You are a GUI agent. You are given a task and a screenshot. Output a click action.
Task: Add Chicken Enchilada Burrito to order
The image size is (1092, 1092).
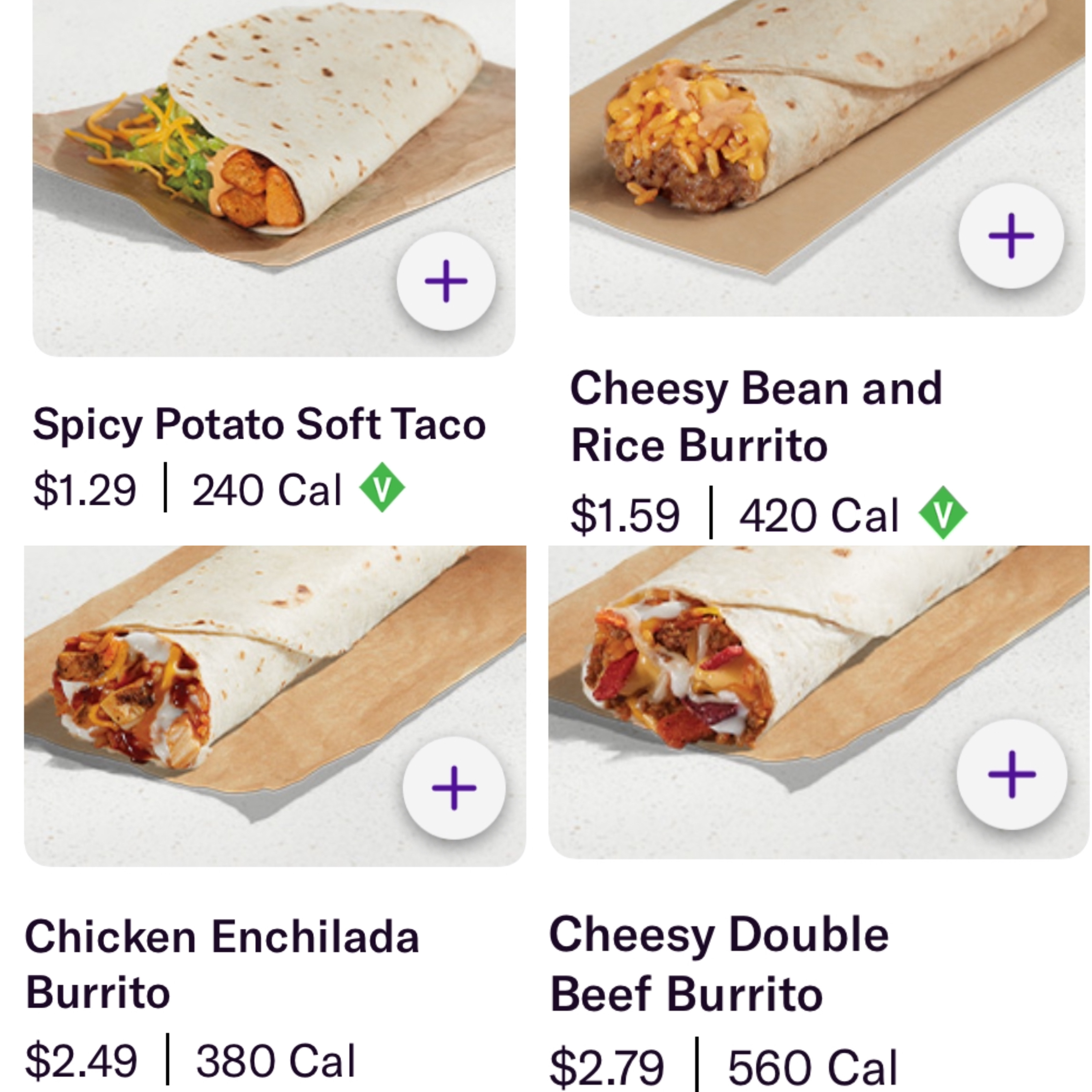pyautogui.click(x=454, y=788)
